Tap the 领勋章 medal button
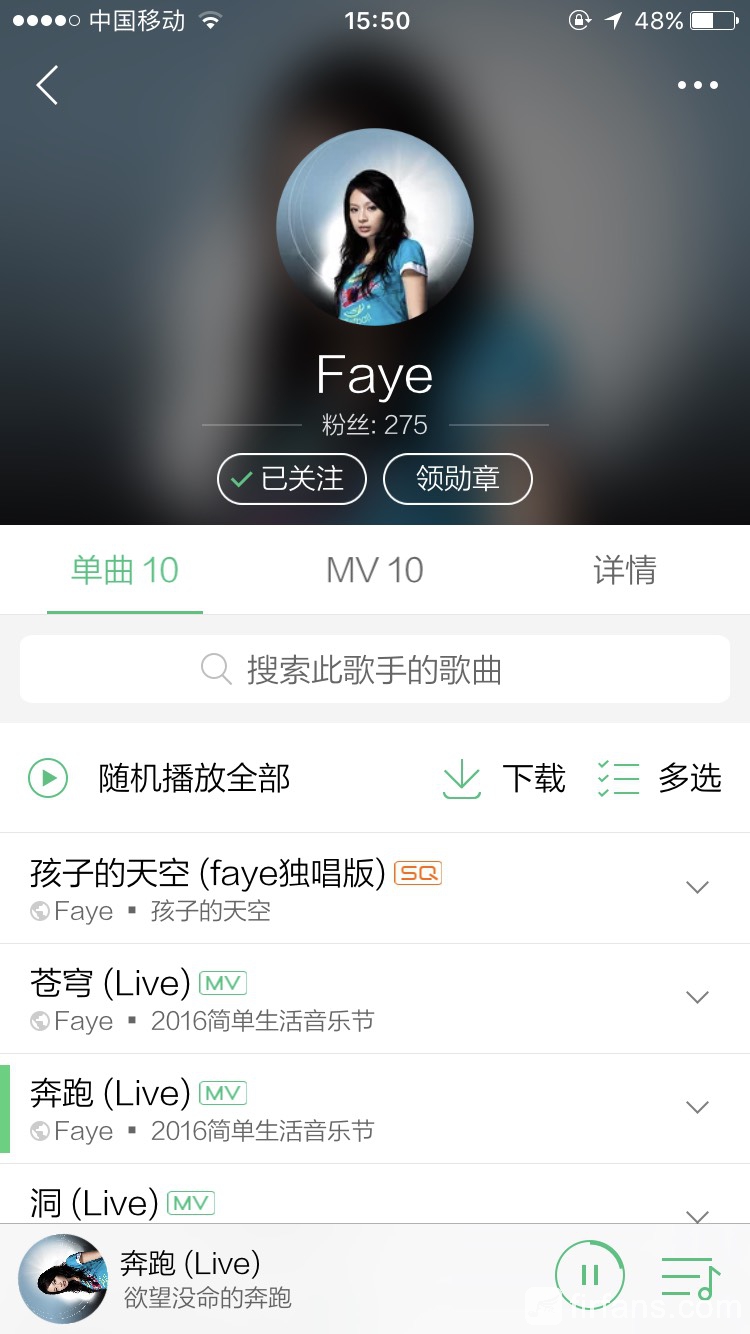This screenshot has width=750, height=1334. [457, 479]
